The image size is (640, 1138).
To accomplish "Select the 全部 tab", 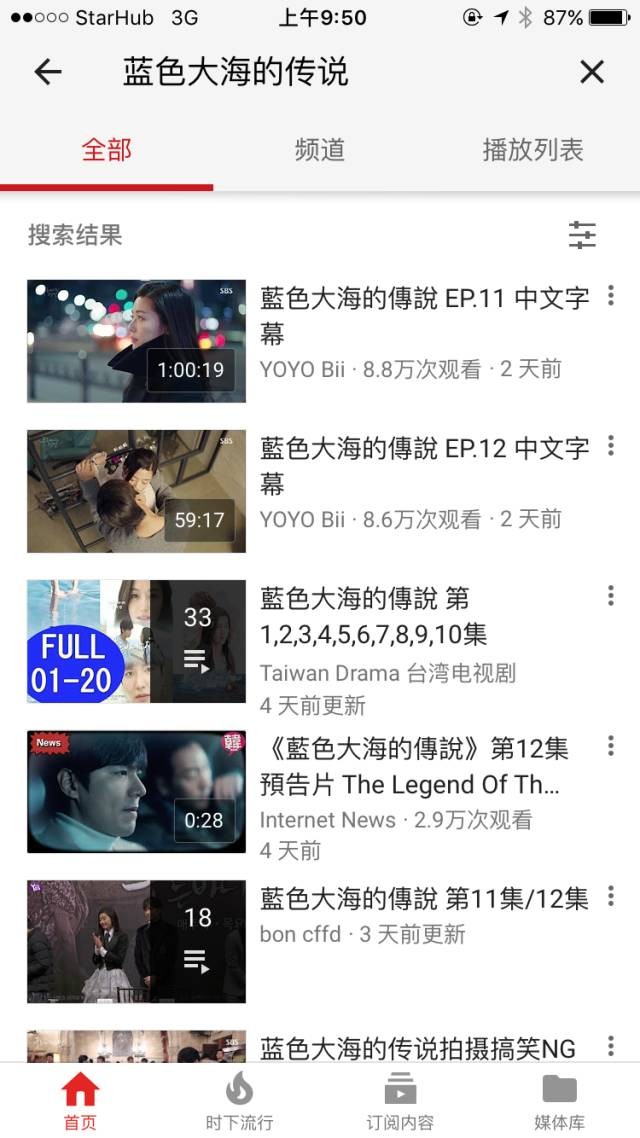I will click(x=106, y=151).
